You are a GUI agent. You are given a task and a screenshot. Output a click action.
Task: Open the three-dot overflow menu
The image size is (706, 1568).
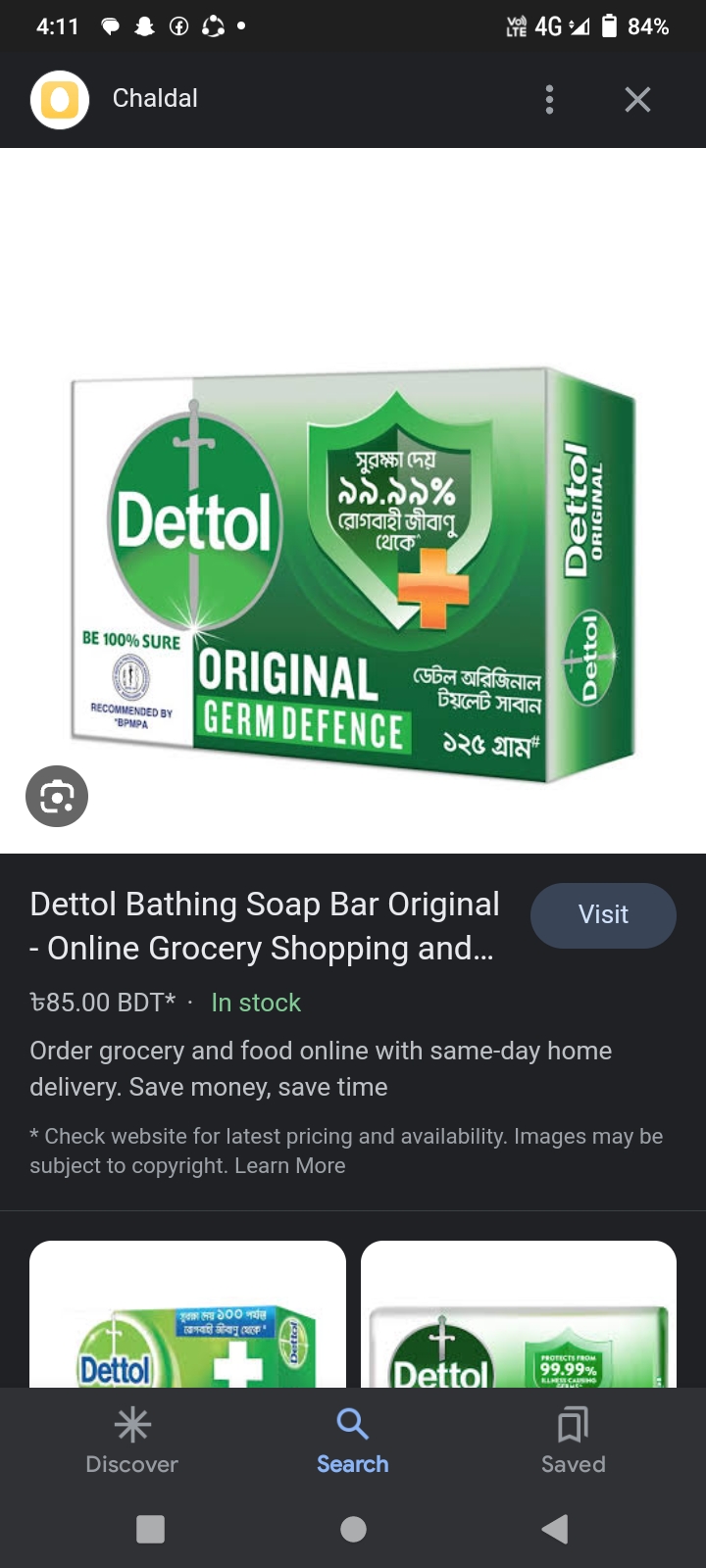tap(549, 99)
